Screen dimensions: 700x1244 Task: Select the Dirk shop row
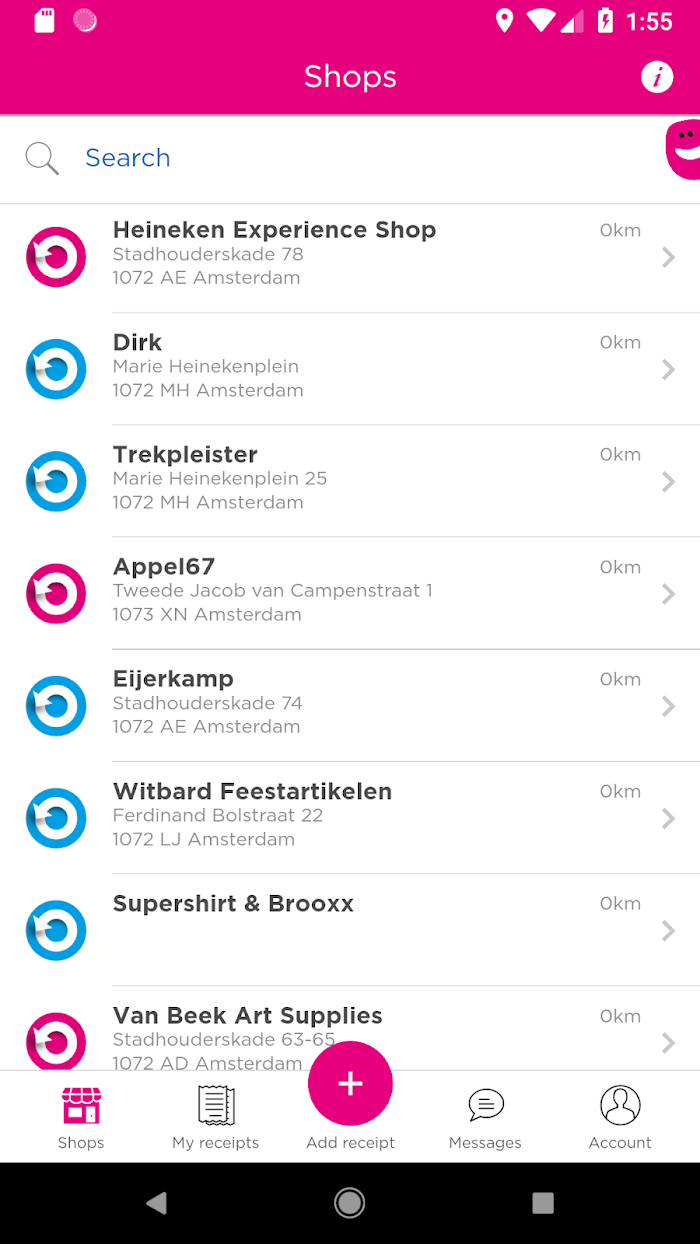click(x=350, y=369)
